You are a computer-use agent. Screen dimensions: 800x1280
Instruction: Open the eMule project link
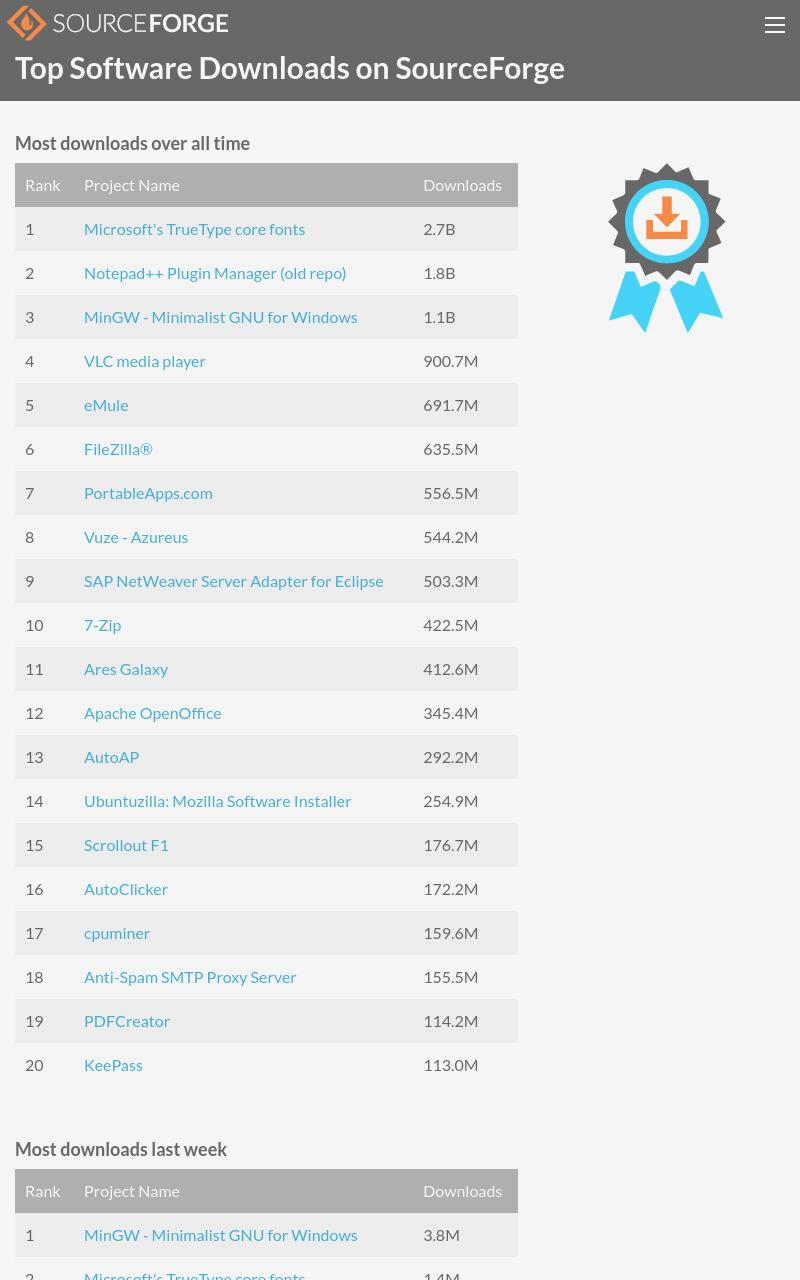click(106, 405)
